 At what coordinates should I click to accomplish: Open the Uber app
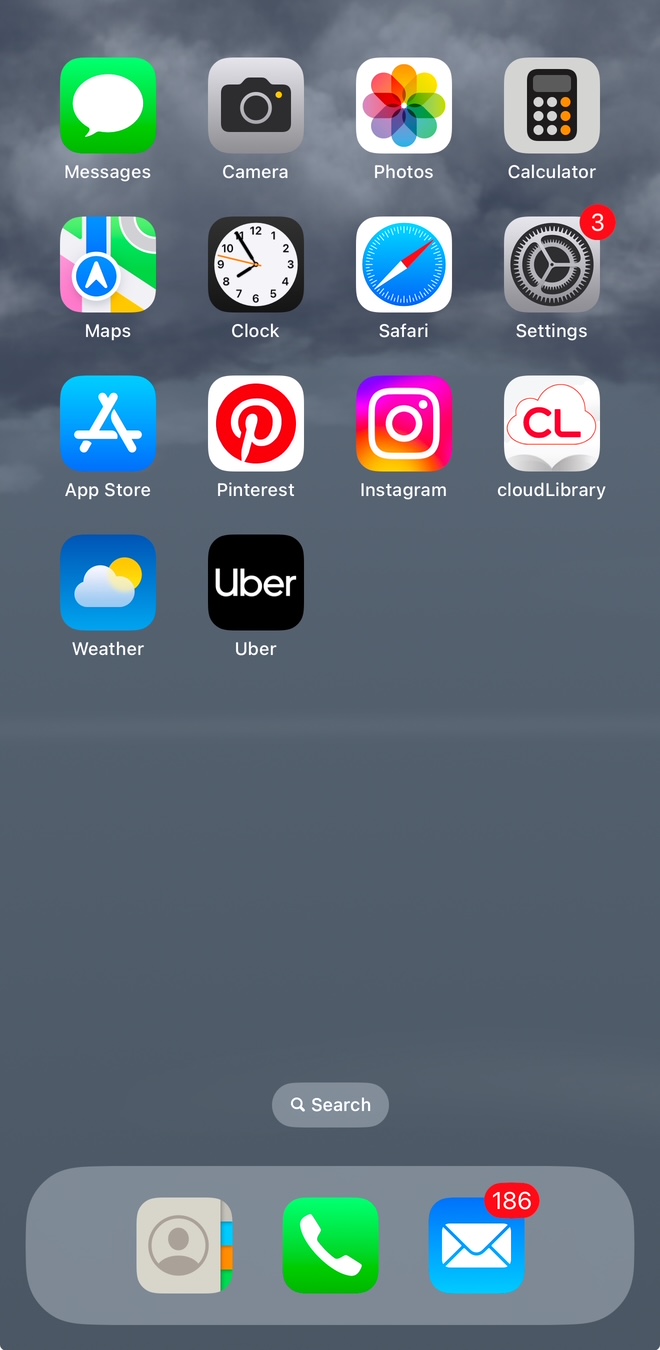(x=256, y=583)
